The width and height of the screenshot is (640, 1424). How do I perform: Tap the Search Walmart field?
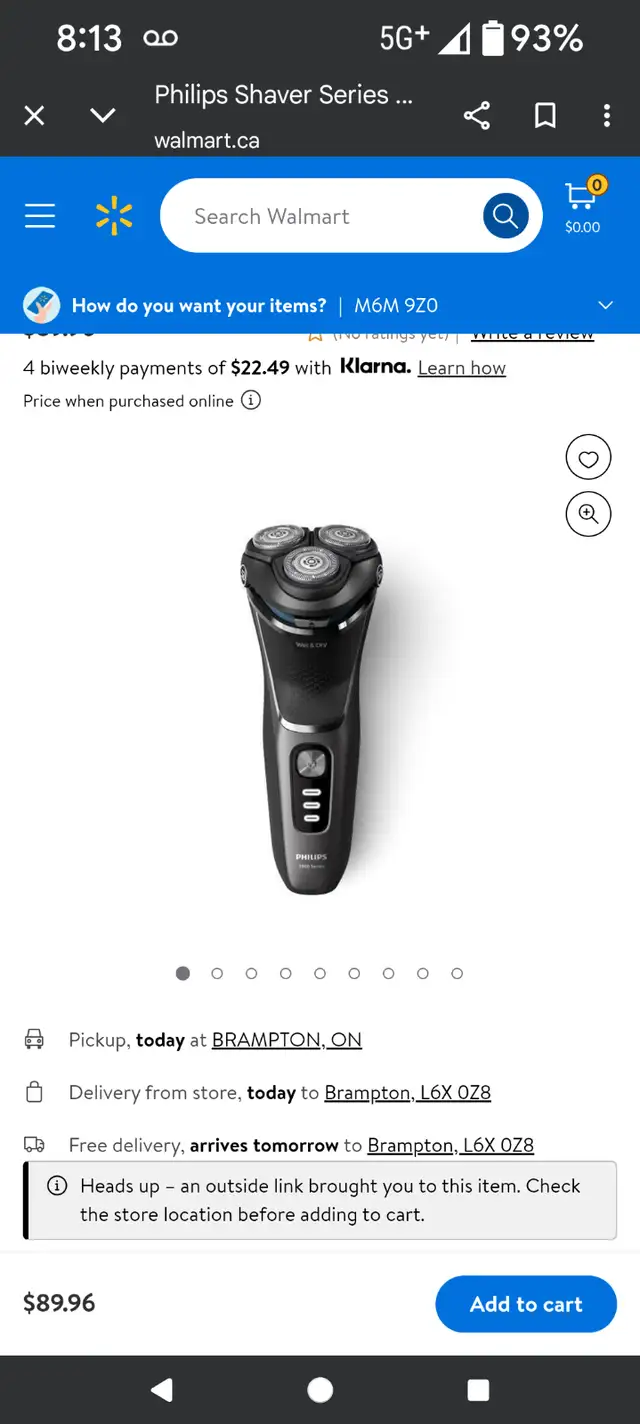320,216
